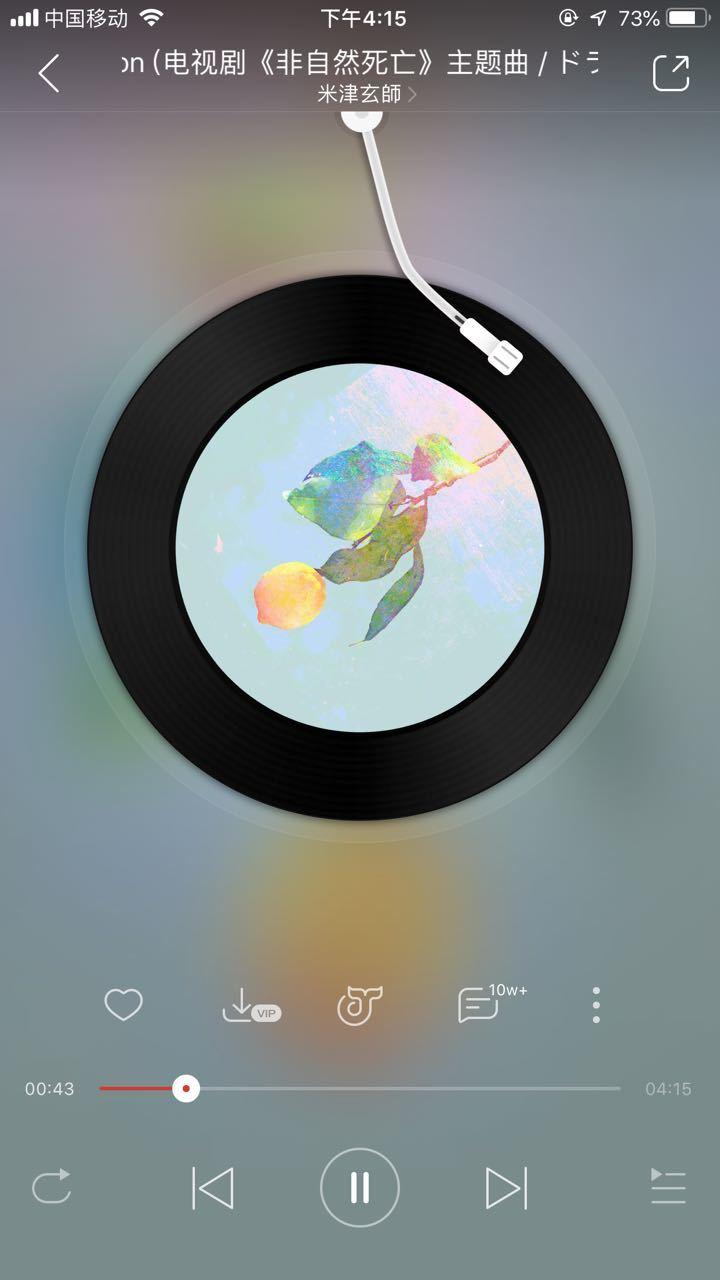Tap the album cover to show lyrics
The width and height of the screenshot is (720, 1280).
[x=360, y=547]
